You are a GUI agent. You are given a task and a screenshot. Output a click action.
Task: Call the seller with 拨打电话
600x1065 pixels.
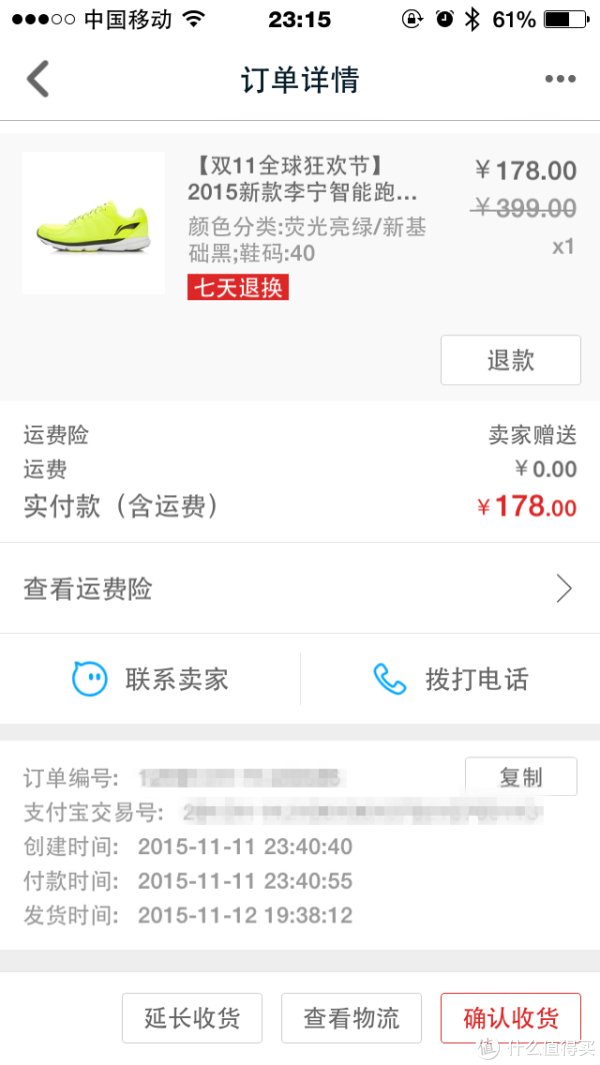450,679
